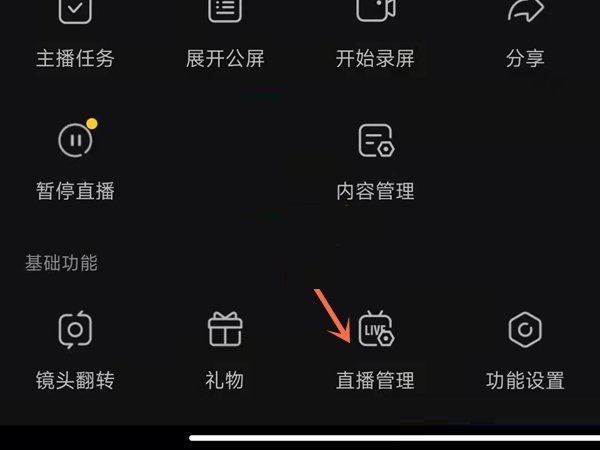The width and height of the screenshot is (600, 450).
Task: Pause the livestream with 暂停直播
Action: click(75, 158)
